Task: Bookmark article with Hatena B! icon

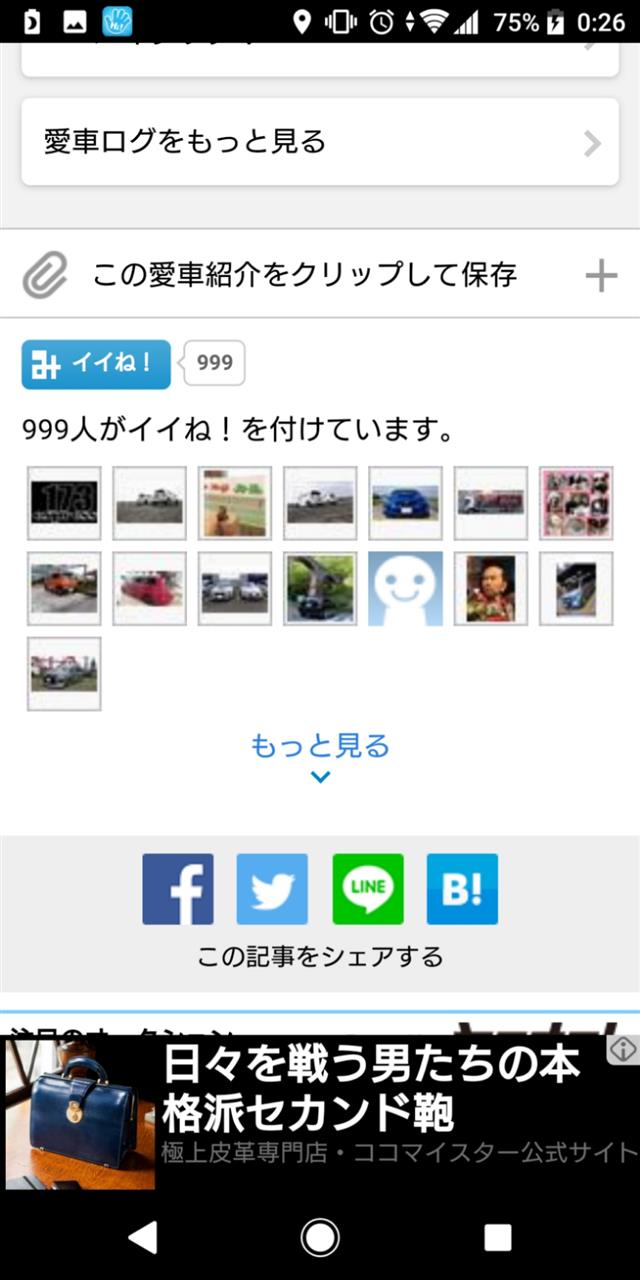Action: pos(462,888)
